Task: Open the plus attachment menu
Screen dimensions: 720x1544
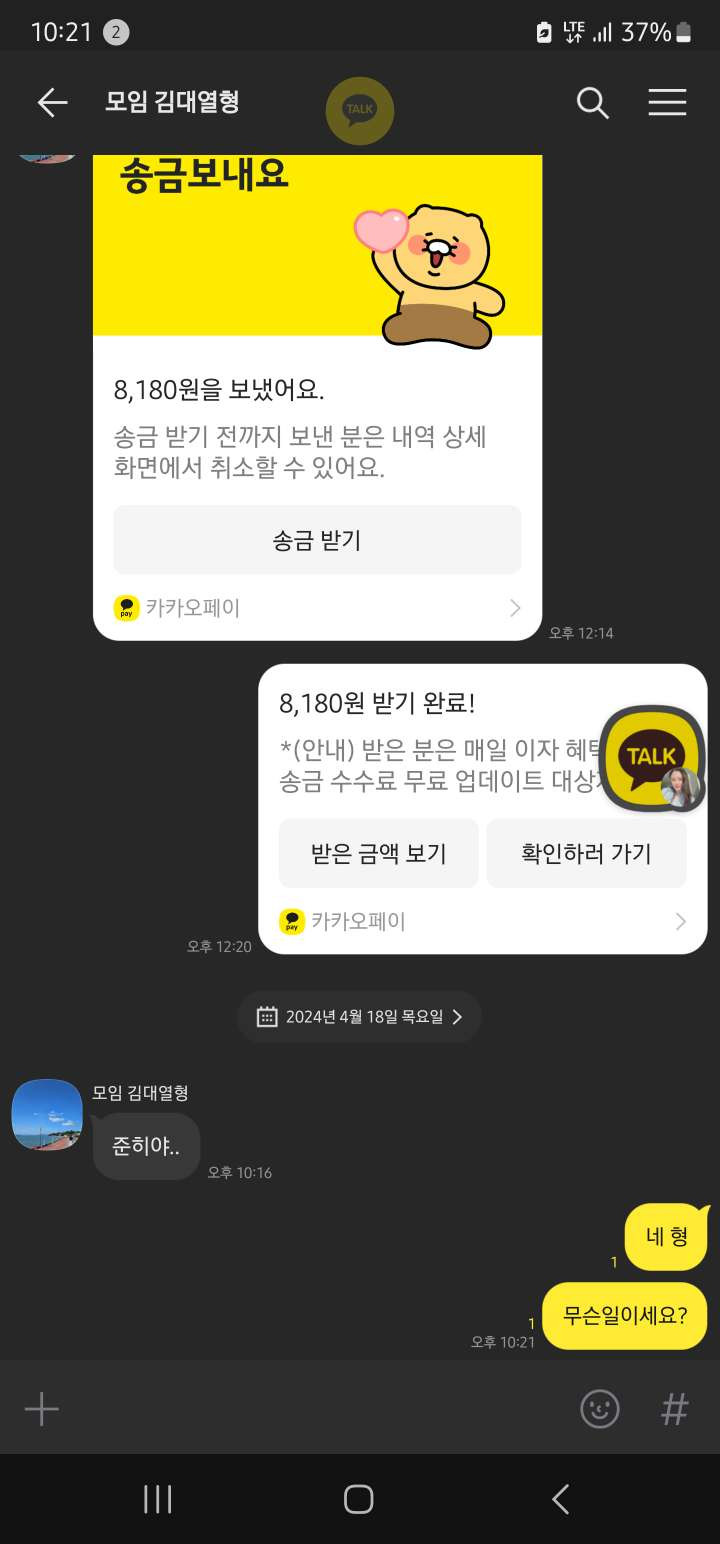Action: [42, 1409]
